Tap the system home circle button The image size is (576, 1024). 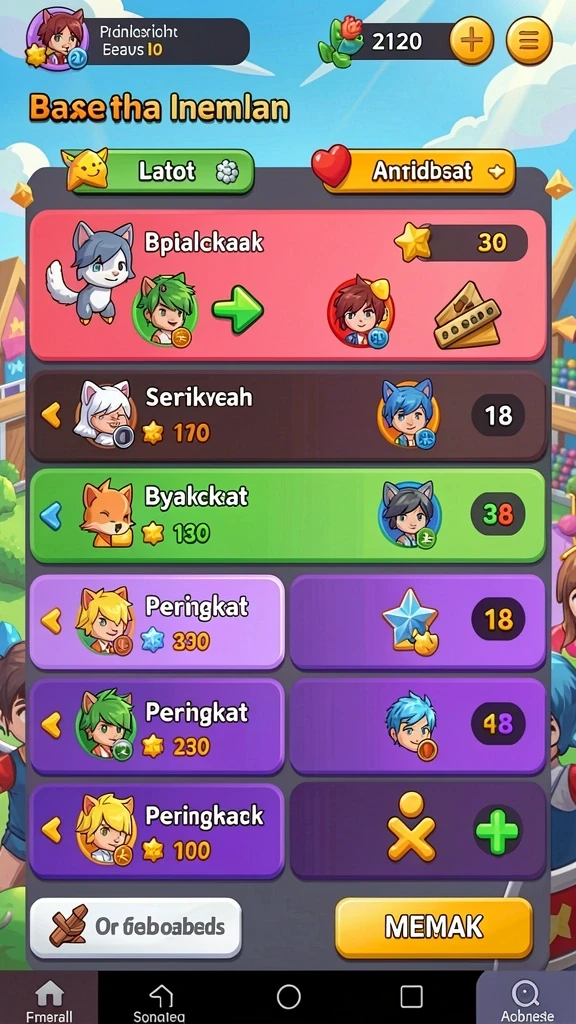pyautogui.click(x=289, y=997)
